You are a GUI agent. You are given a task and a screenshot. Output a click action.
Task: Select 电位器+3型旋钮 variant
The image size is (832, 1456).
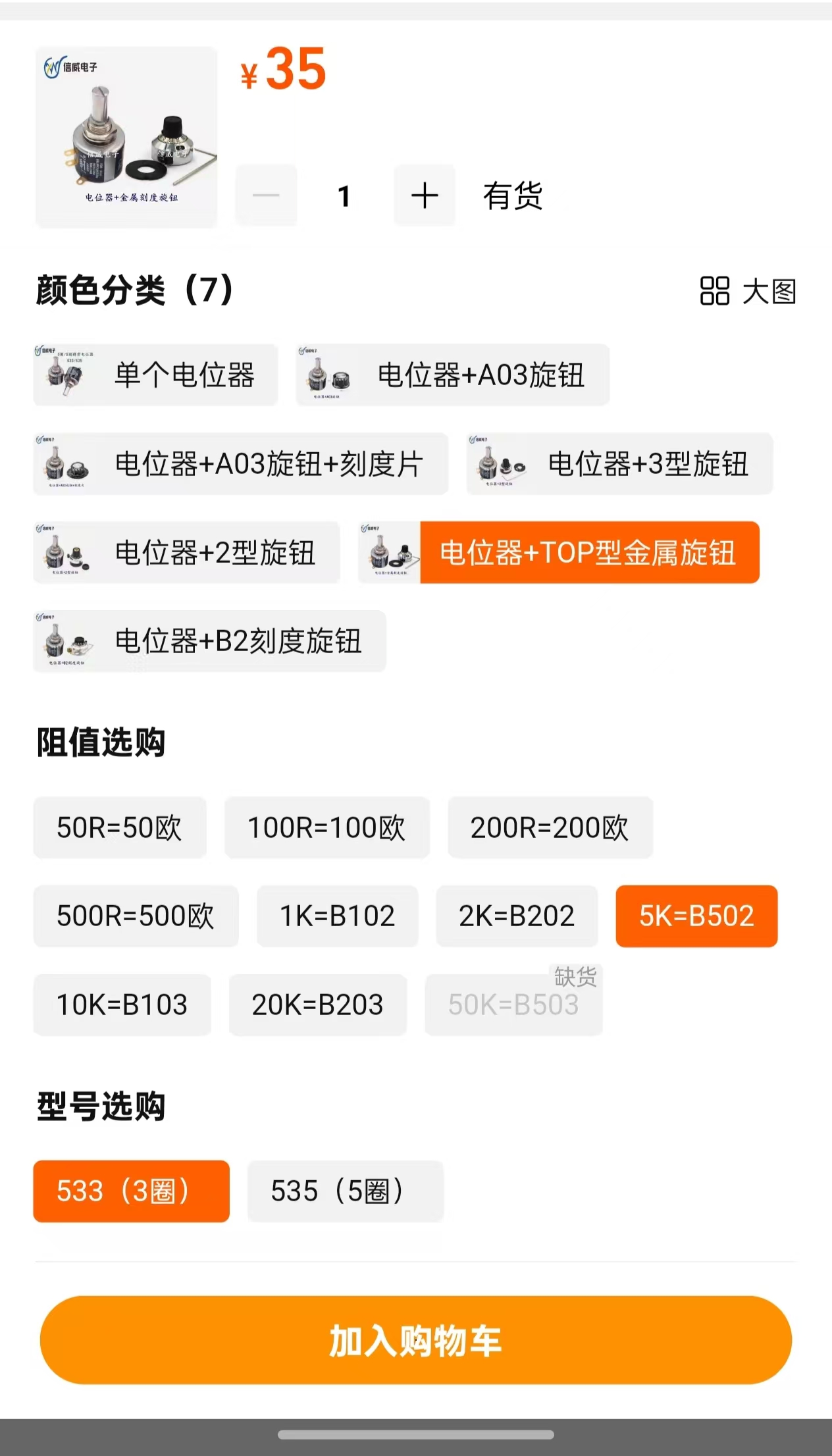pyautogui.click(x=620, y=463)
